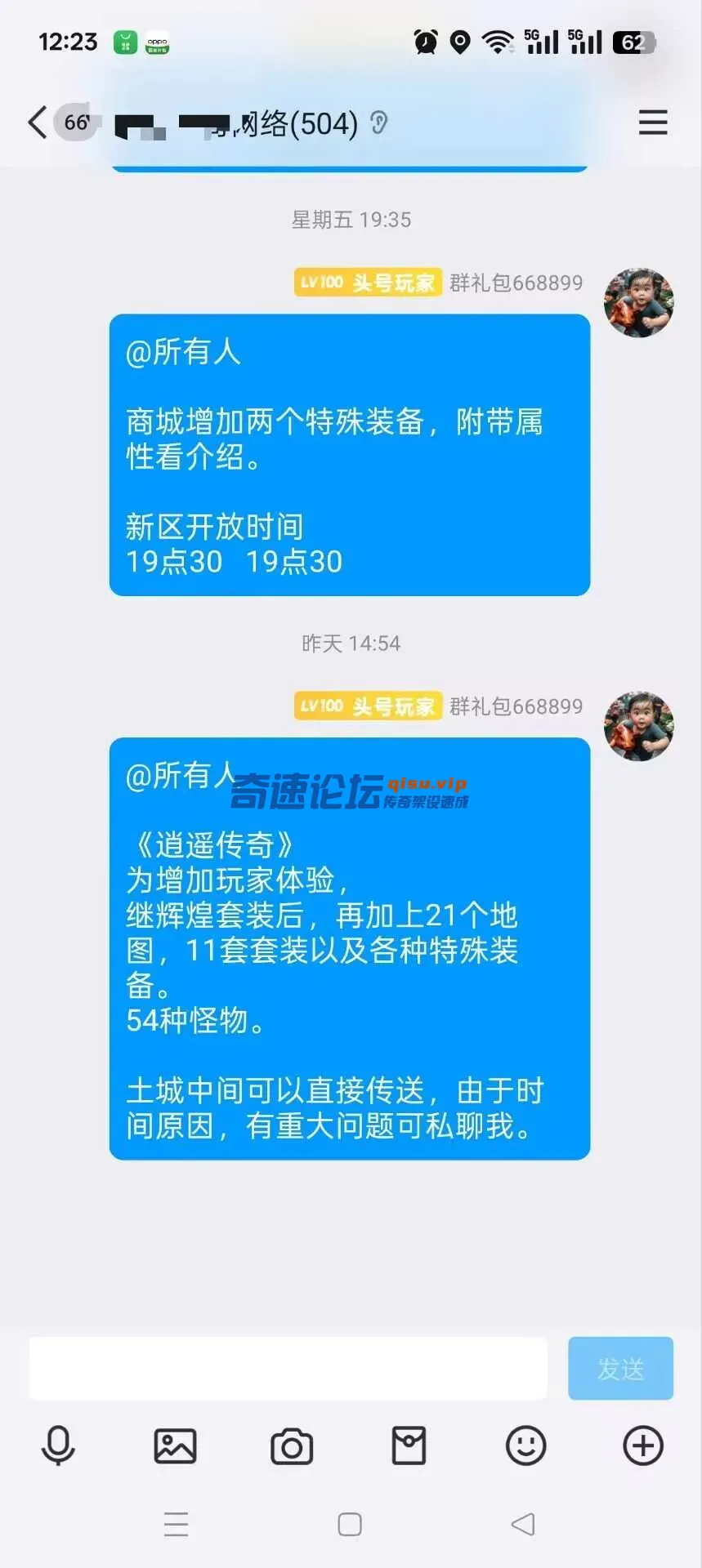This screenshot has width=702, height=1568.
Task: Open the photo gallery picker
Action: click(175, 1446)
